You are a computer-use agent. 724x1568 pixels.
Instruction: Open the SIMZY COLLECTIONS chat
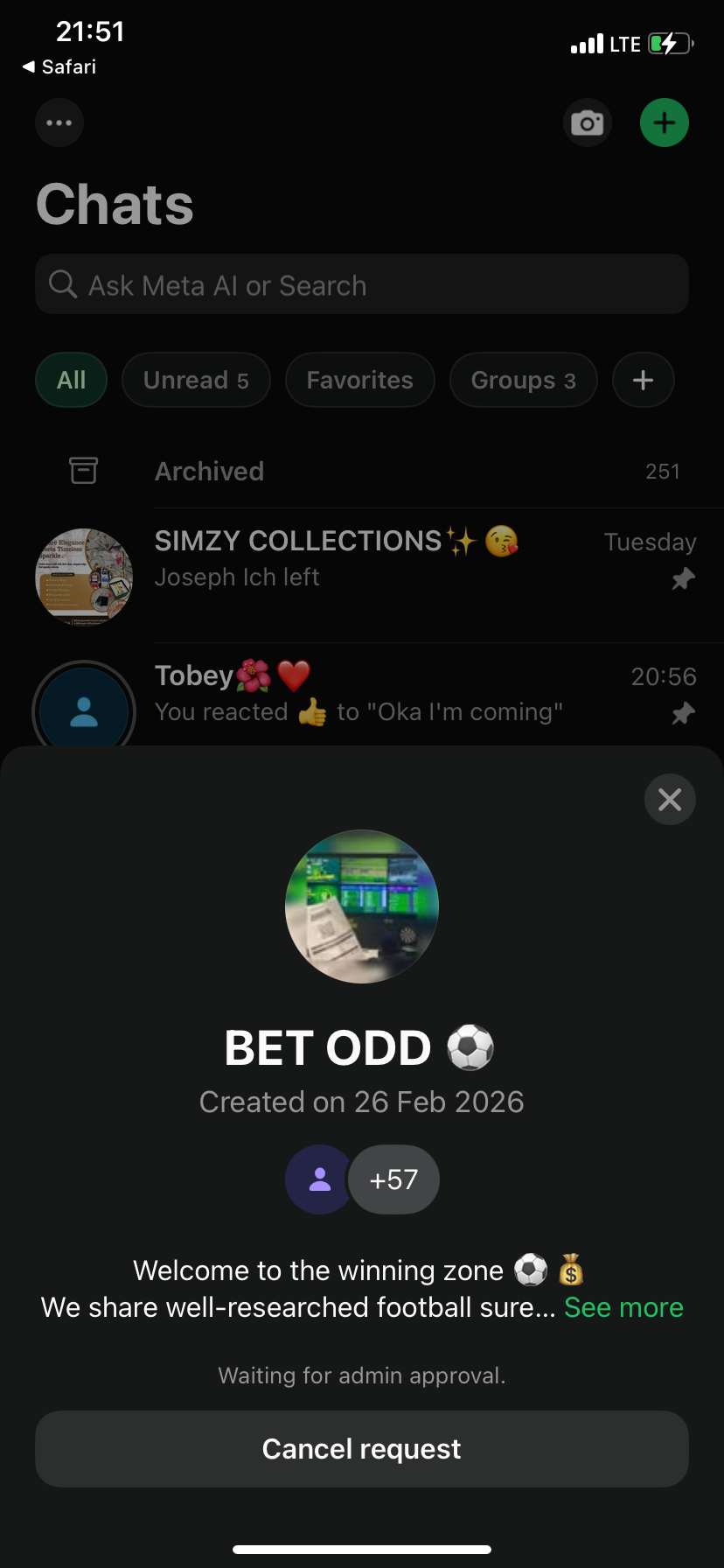(361, 560)
